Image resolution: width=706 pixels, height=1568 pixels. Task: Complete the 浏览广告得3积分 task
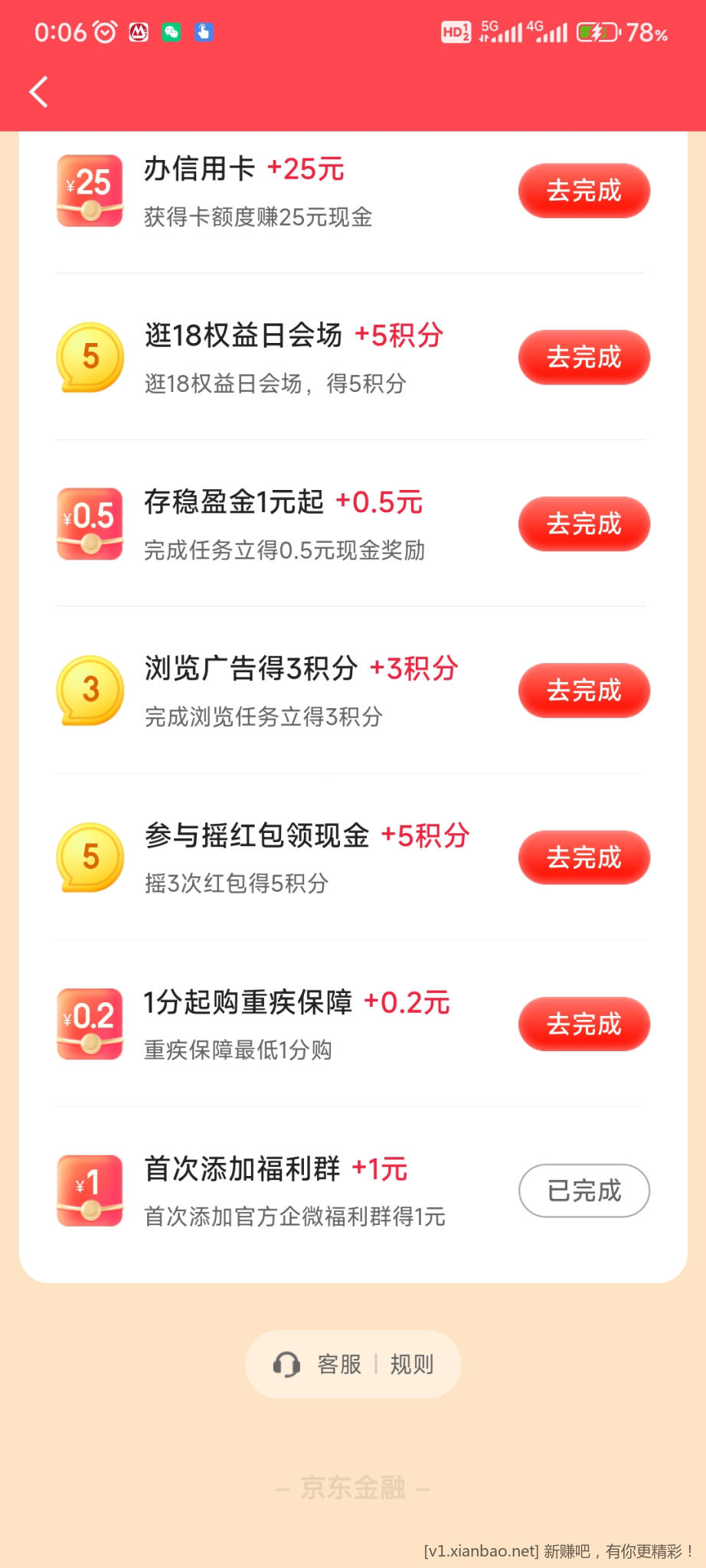tap(583, 691)
